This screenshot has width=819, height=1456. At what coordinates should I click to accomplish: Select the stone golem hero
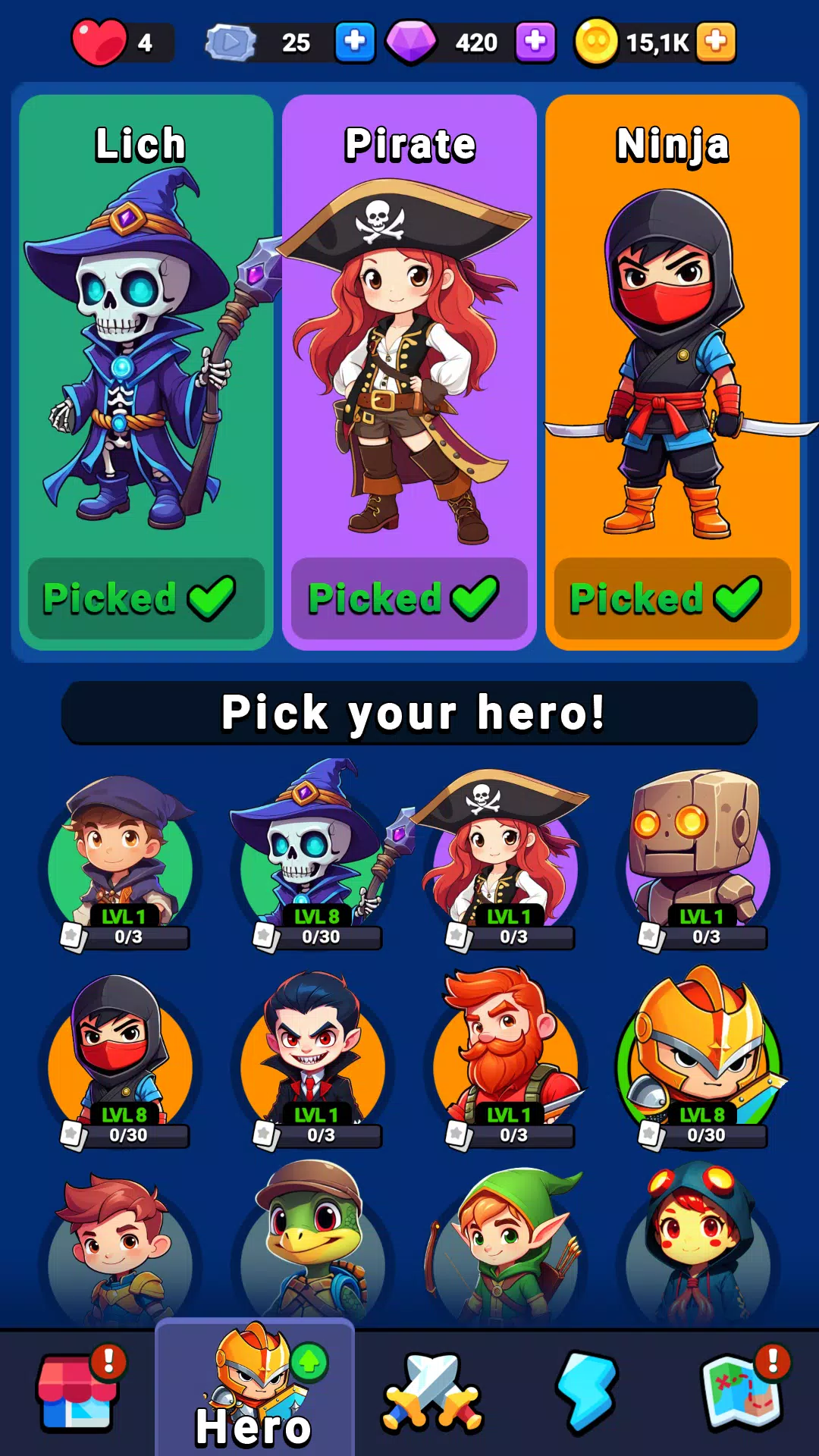(698, 861)
